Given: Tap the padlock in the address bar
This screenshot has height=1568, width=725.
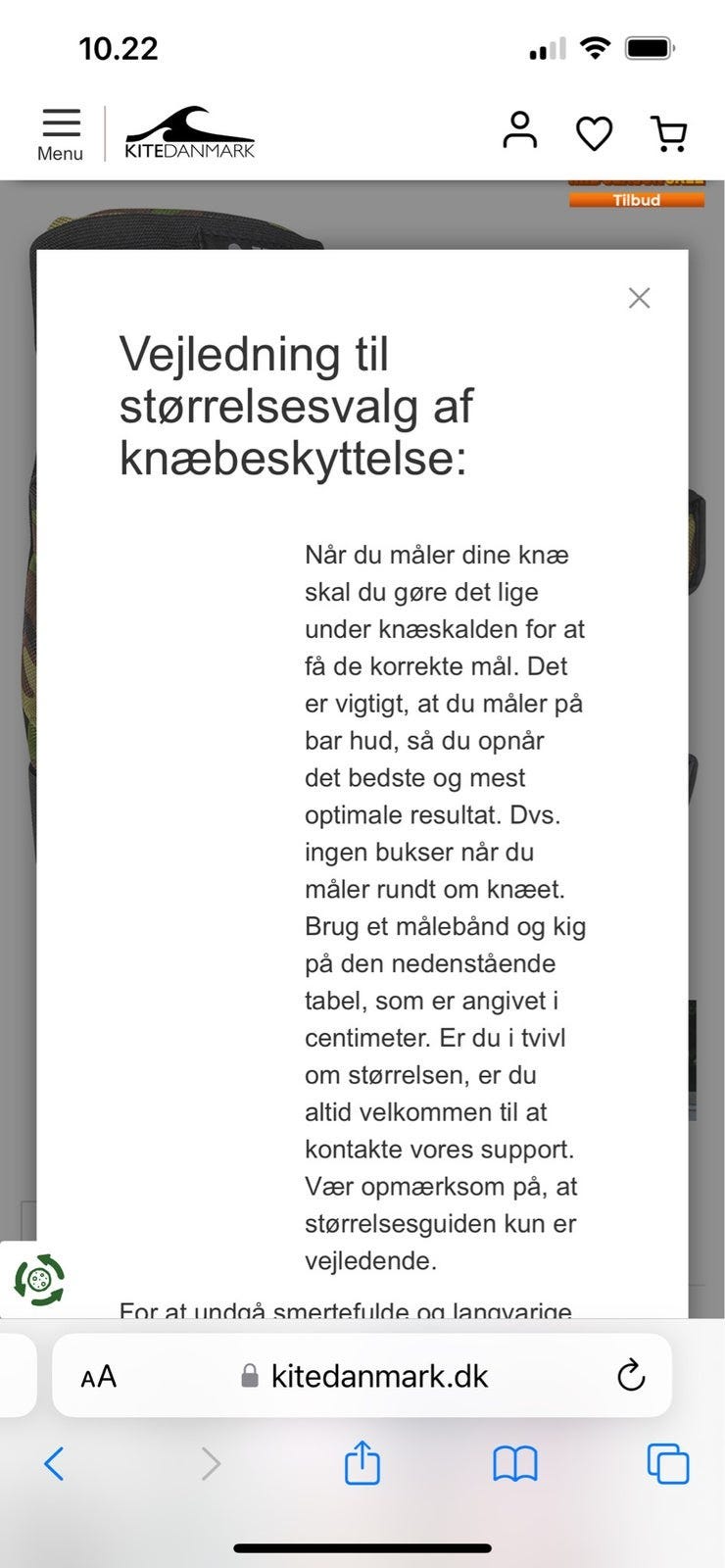Looking at the screenshot, I should pos(249,1376).
